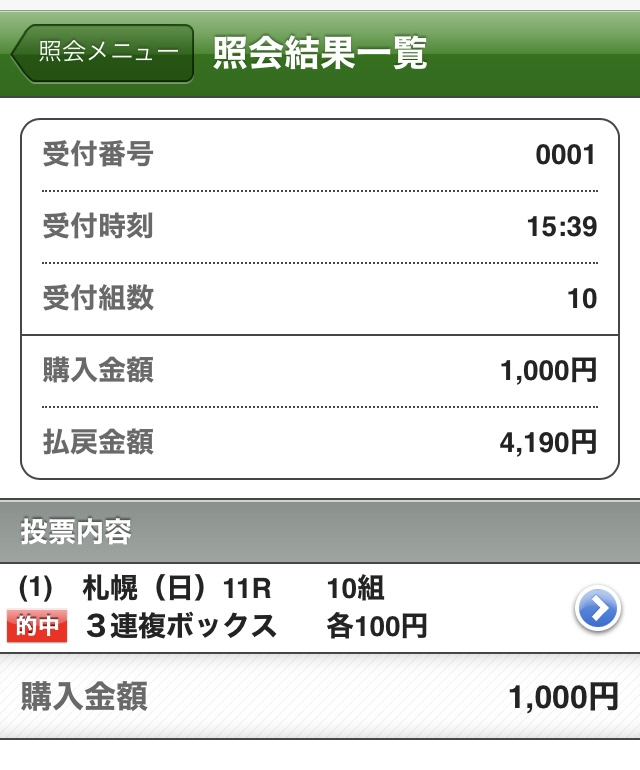Screen dimensions: 640x770
Task: Go back to 照会メニュー
Action: pyautogui.click(x=103, y=53)
